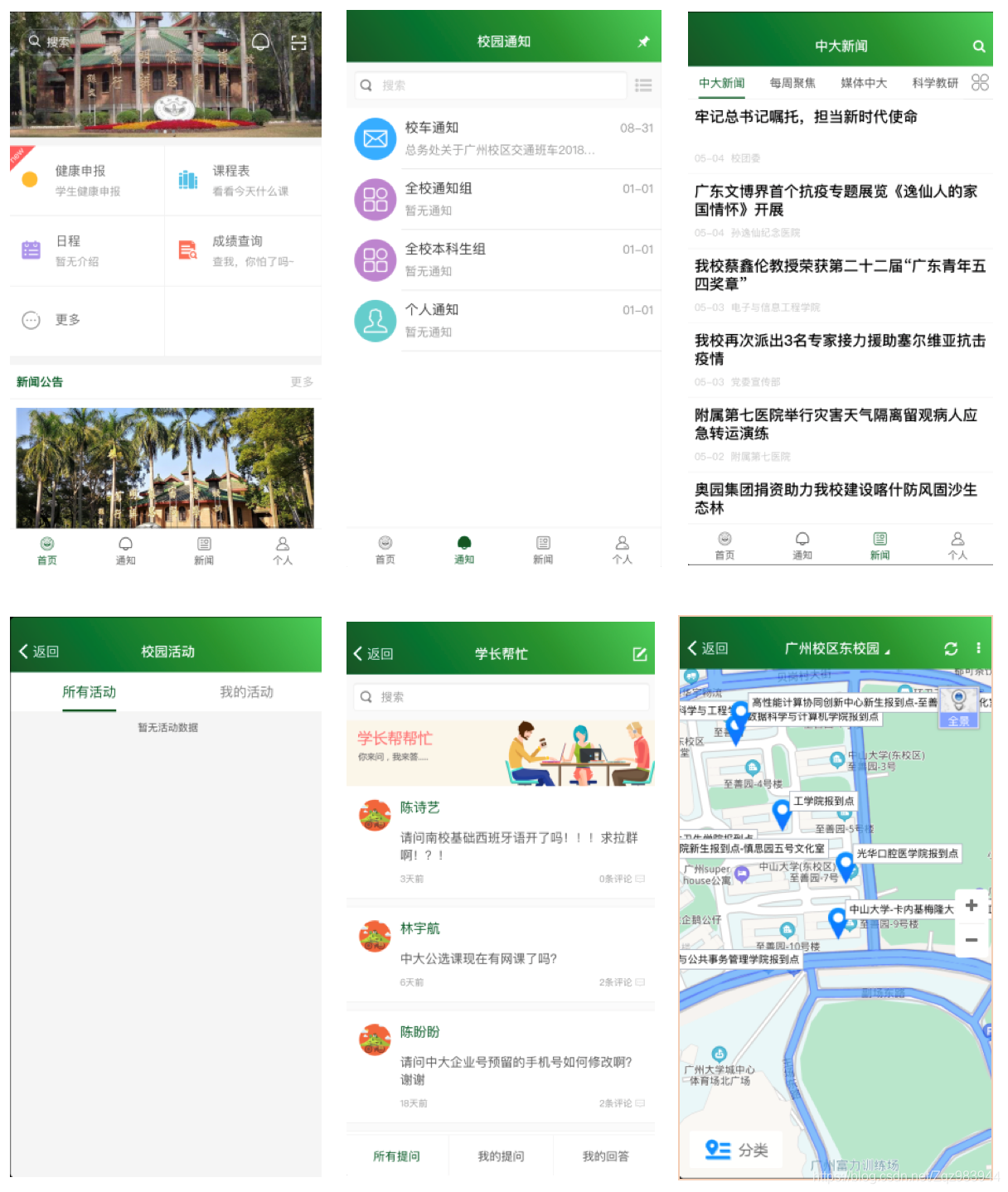This screenshot has height=1192, width=1008.
Task: Tap the refresh icon on the campus map screen
Action: [951, 650]
